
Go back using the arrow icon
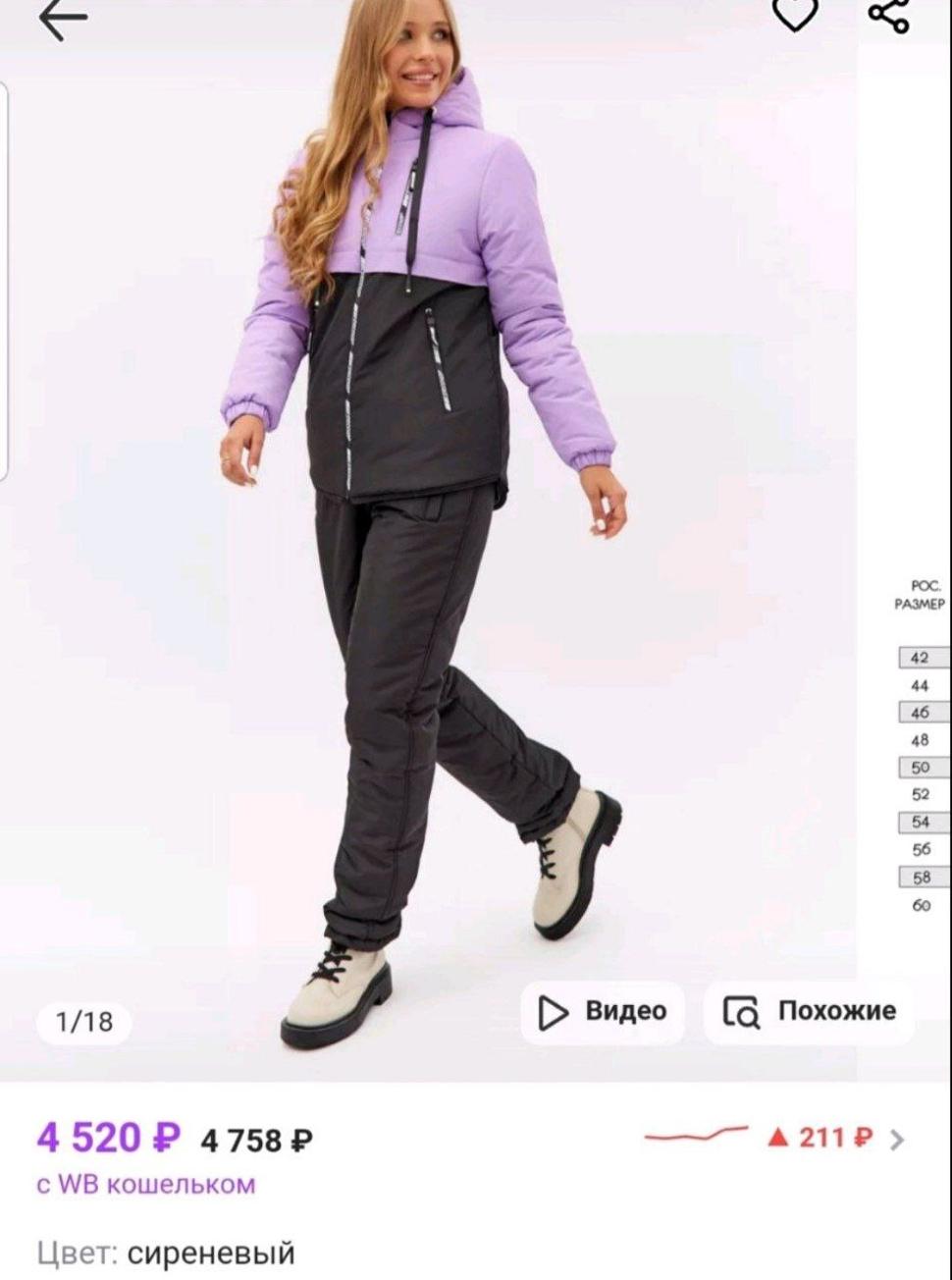(62, 20)
